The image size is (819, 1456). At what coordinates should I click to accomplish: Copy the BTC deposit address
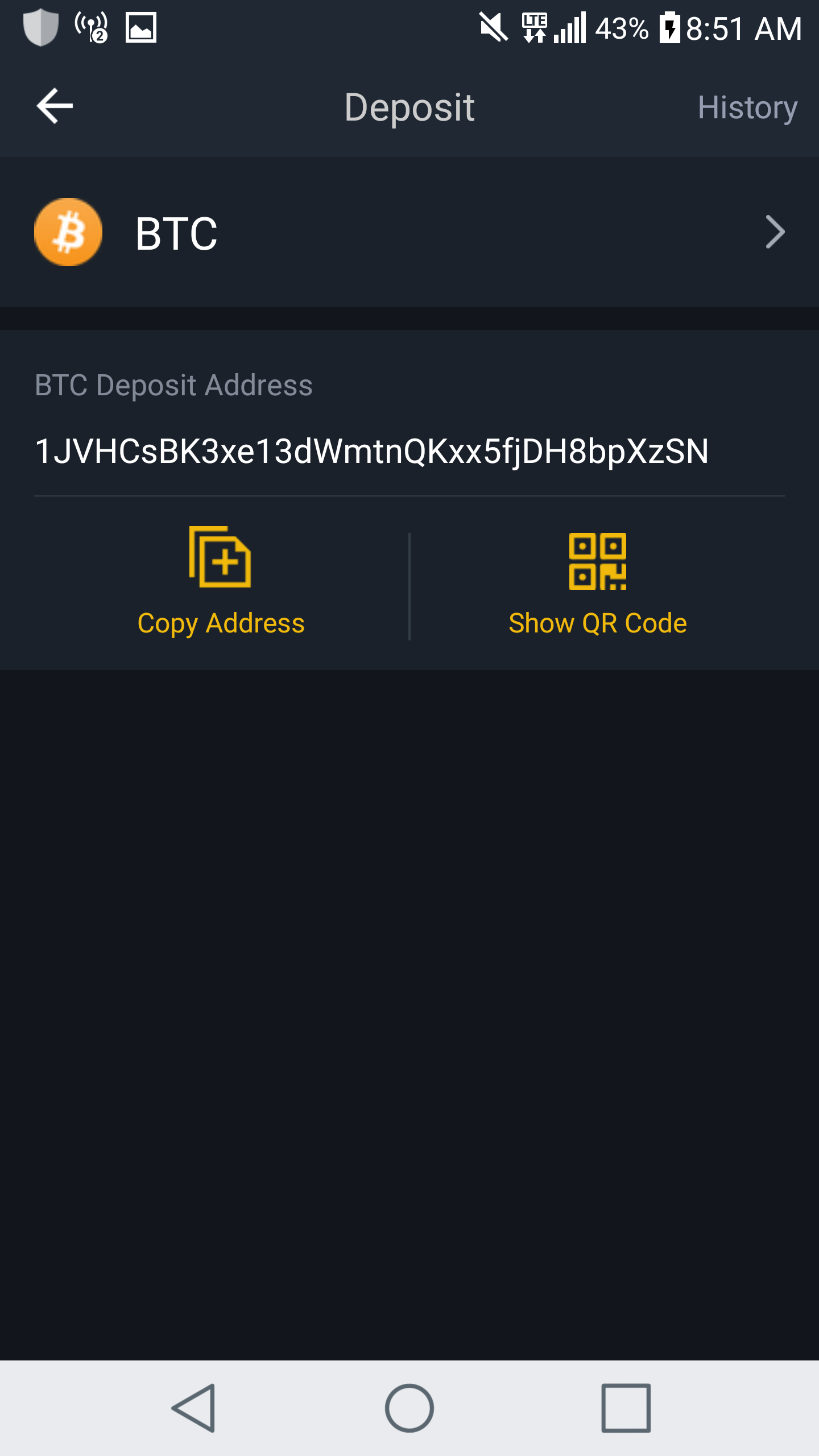pyautogui.click(x=221, y=582)
